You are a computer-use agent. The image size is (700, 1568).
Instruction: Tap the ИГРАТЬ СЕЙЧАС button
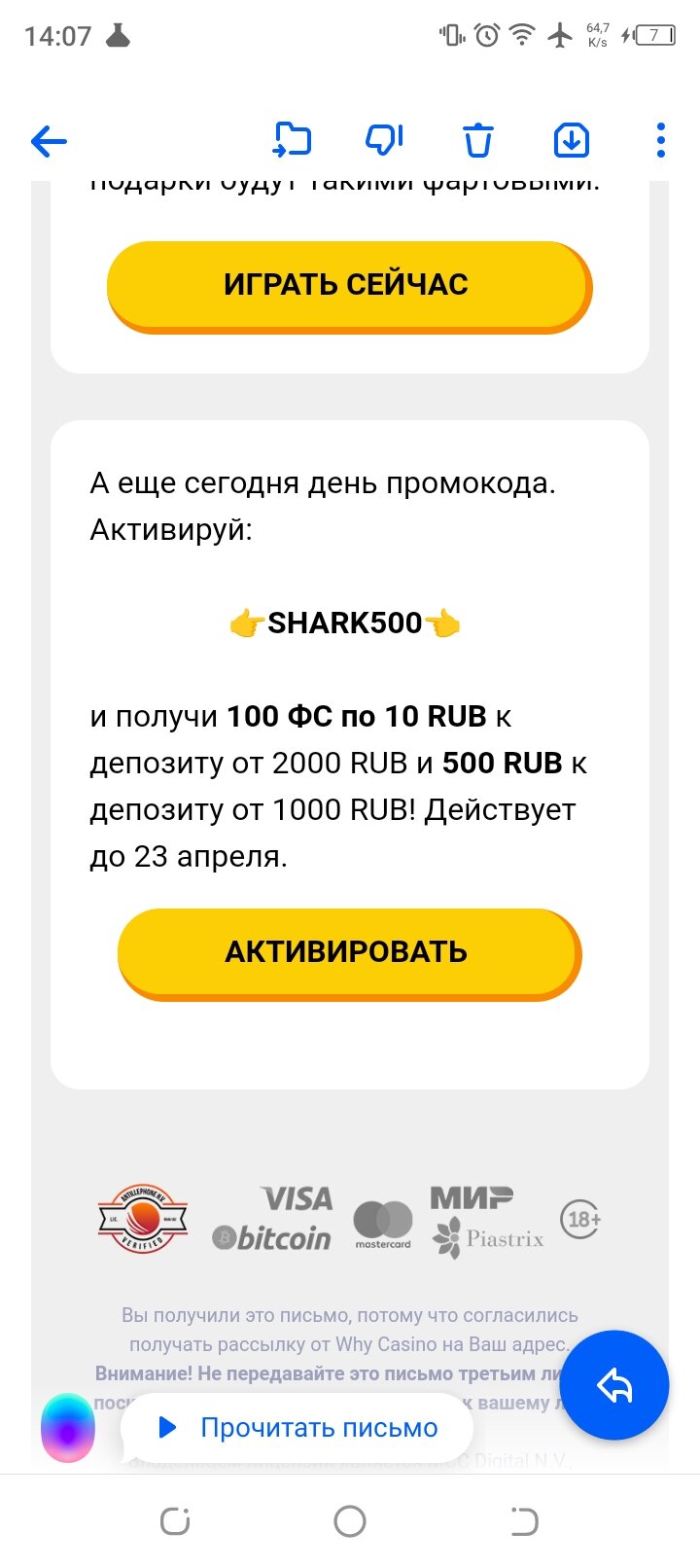pyautogui.click(x=347, y=285)
